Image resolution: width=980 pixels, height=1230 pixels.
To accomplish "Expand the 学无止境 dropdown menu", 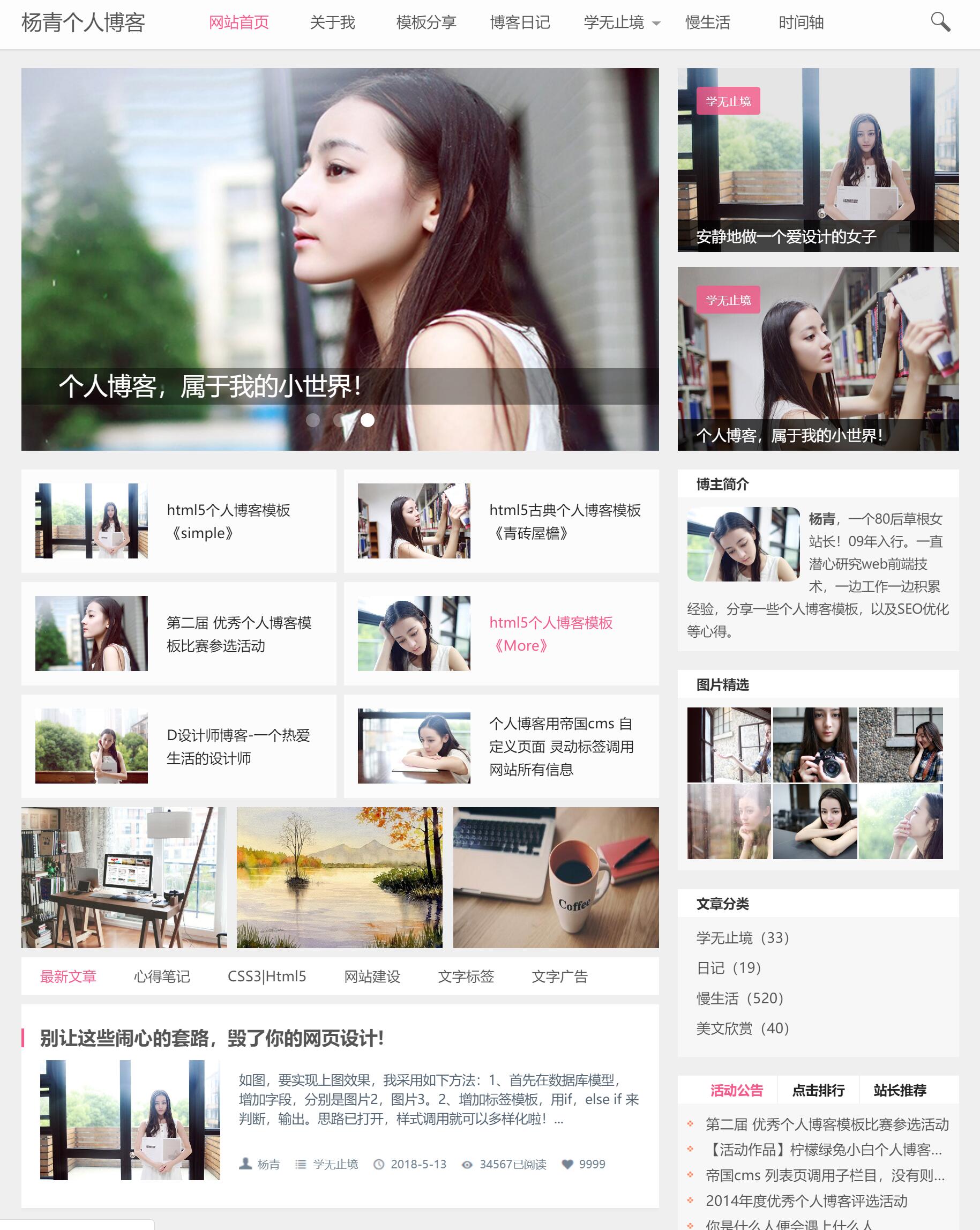I will pos(621,23).
